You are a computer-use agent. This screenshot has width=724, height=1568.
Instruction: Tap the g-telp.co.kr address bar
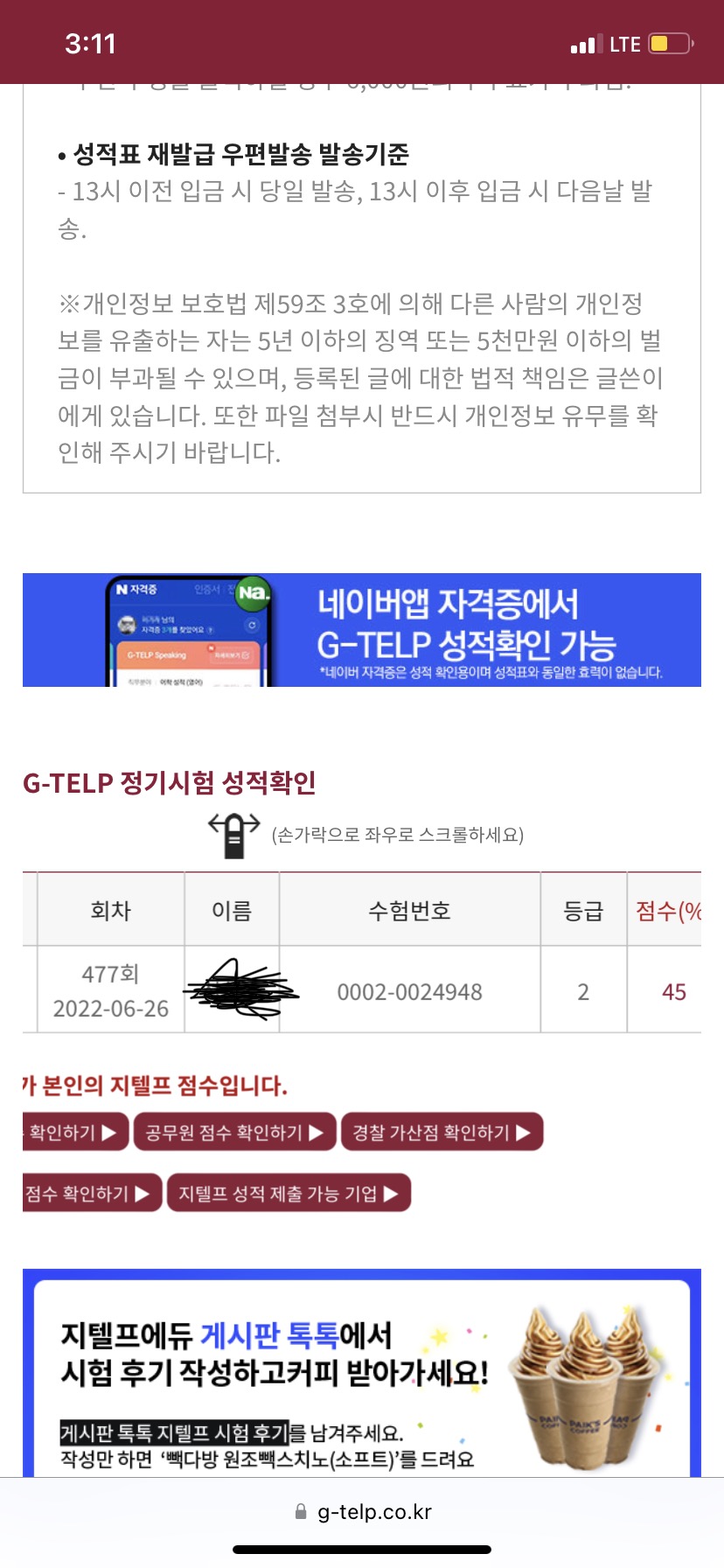364,1512
